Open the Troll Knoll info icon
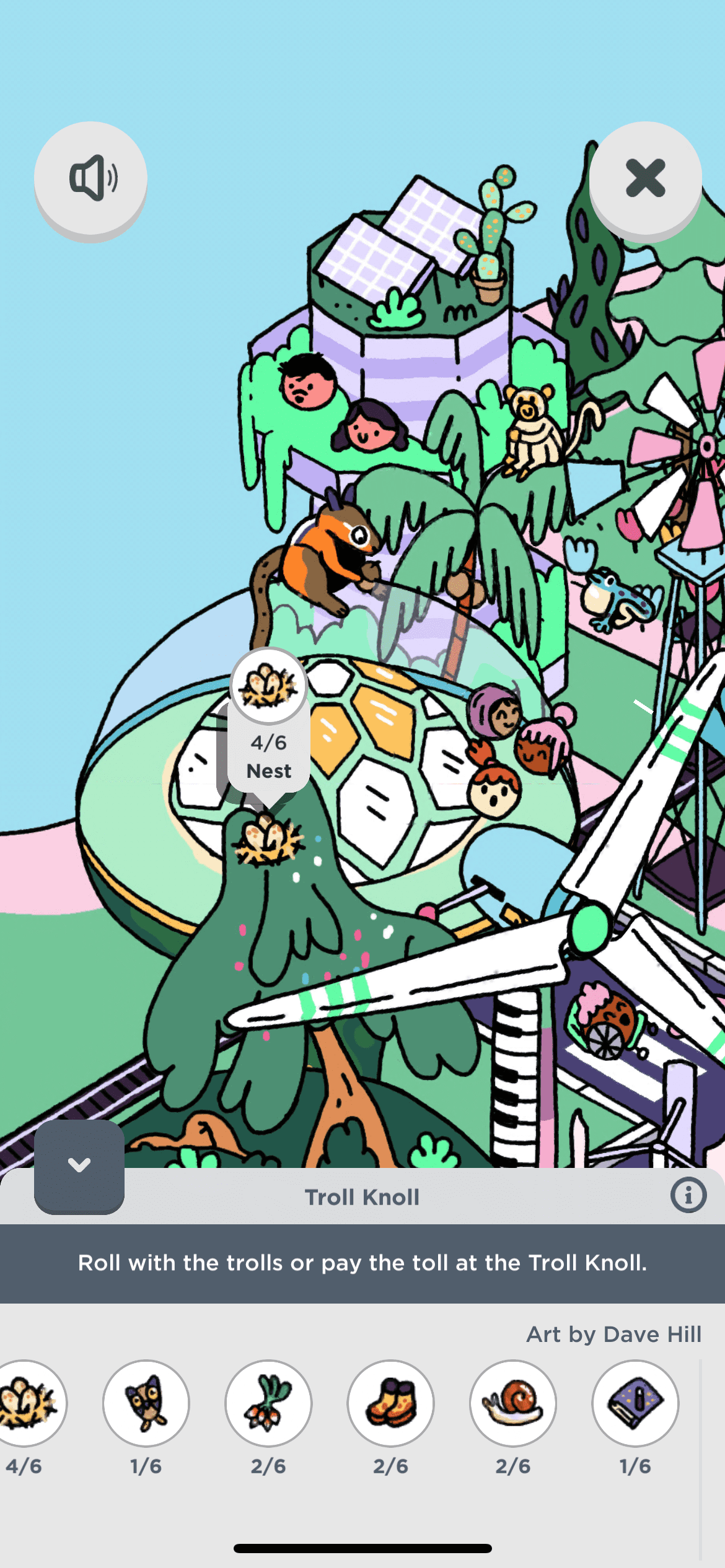Image resolution: width=725 pixels, height=1568 pixels. 688,1195
